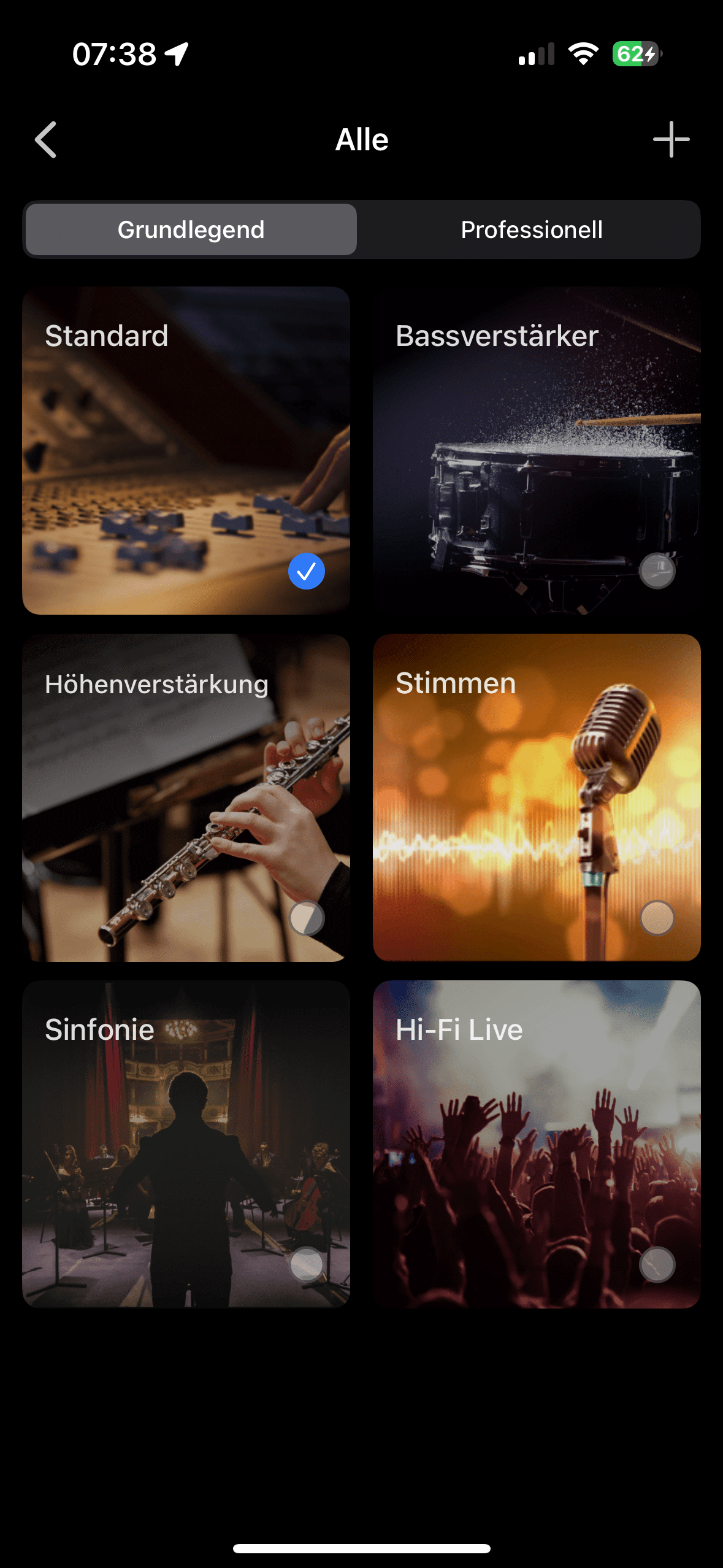Choose the Standard sound preset
The width and height of the screenshot is (723, 1568).
(186, 451)
